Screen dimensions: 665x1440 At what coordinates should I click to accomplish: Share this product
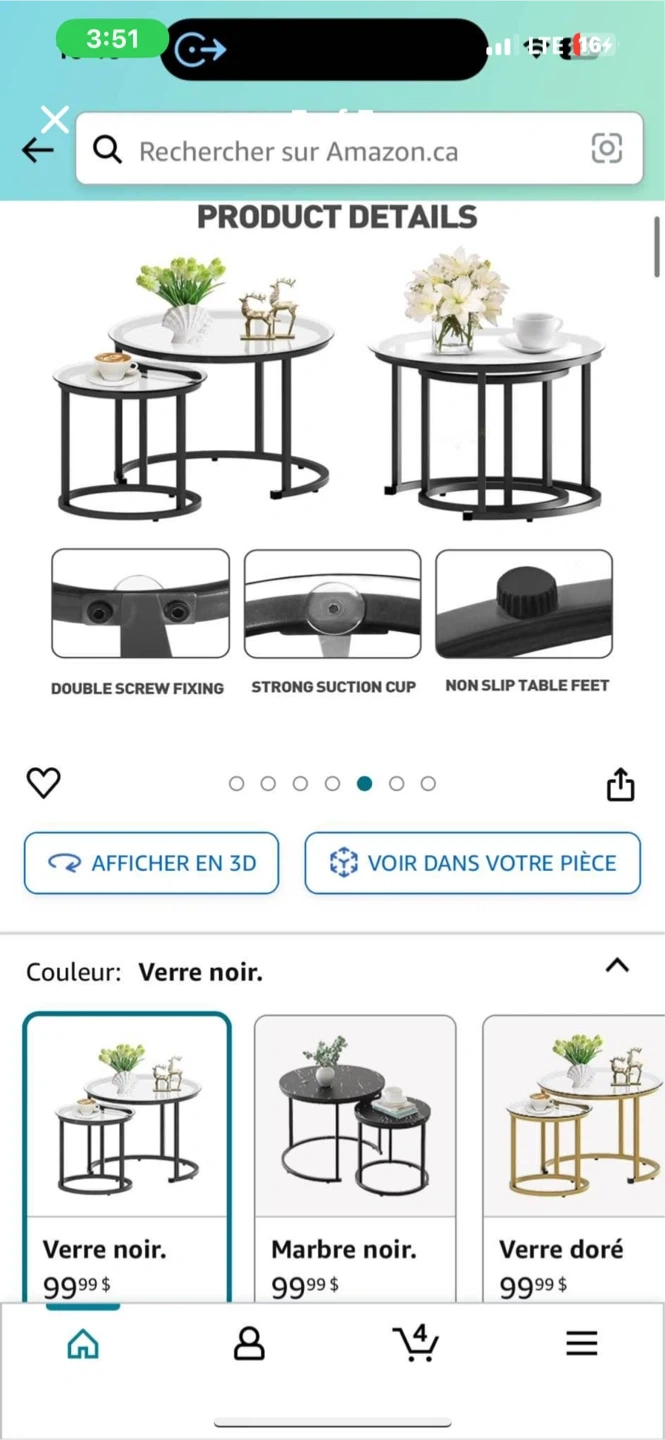click(x=620, y=785)
